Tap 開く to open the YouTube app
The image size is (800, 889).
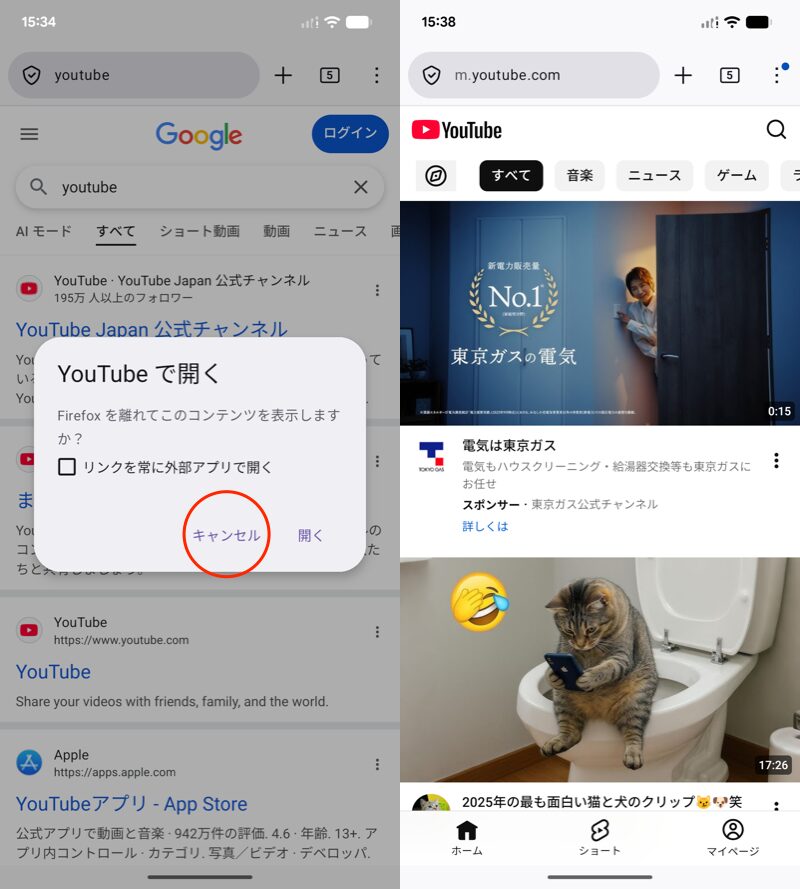[310, 535]
